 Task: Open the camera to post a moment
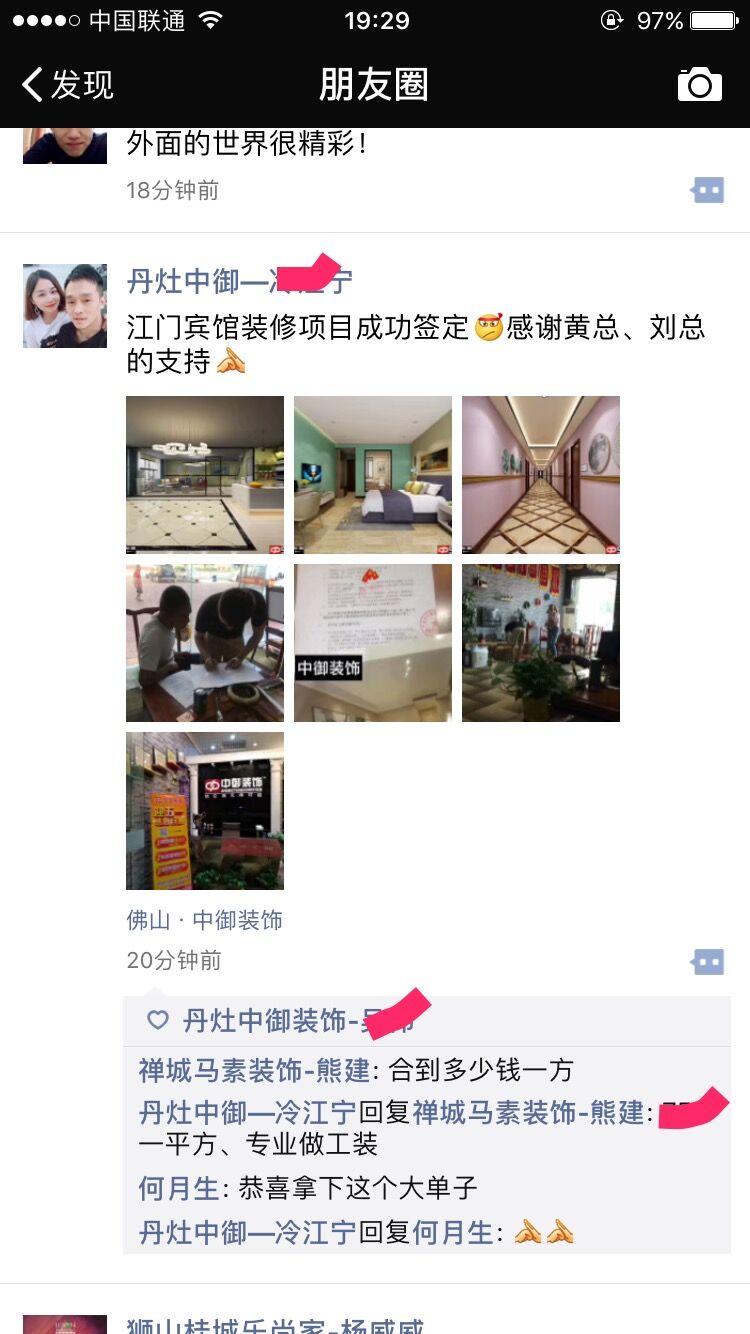pyautogui.click(x=699, y=85)
